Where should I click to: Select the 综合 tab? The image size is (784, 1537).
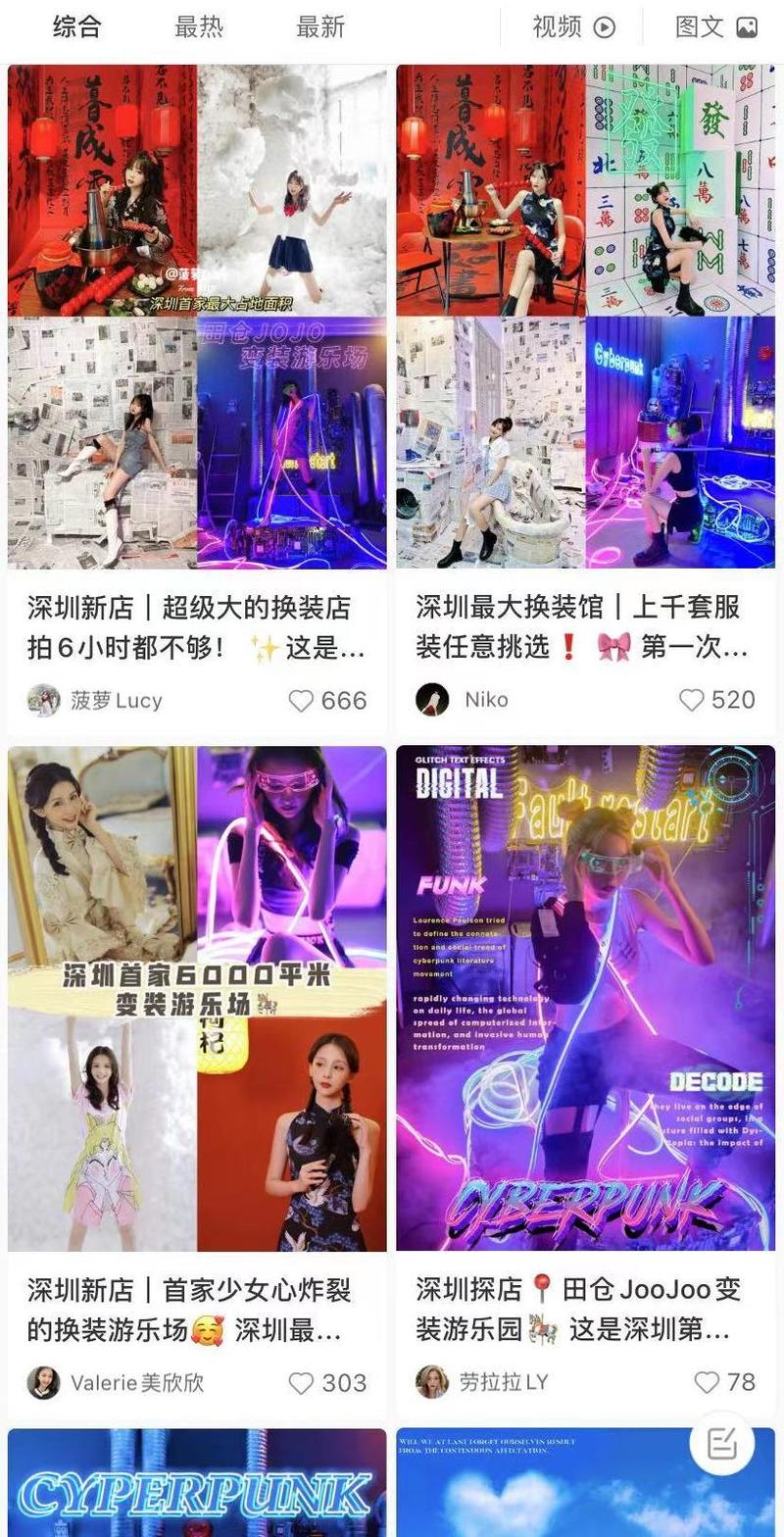[x=76, y=26]
